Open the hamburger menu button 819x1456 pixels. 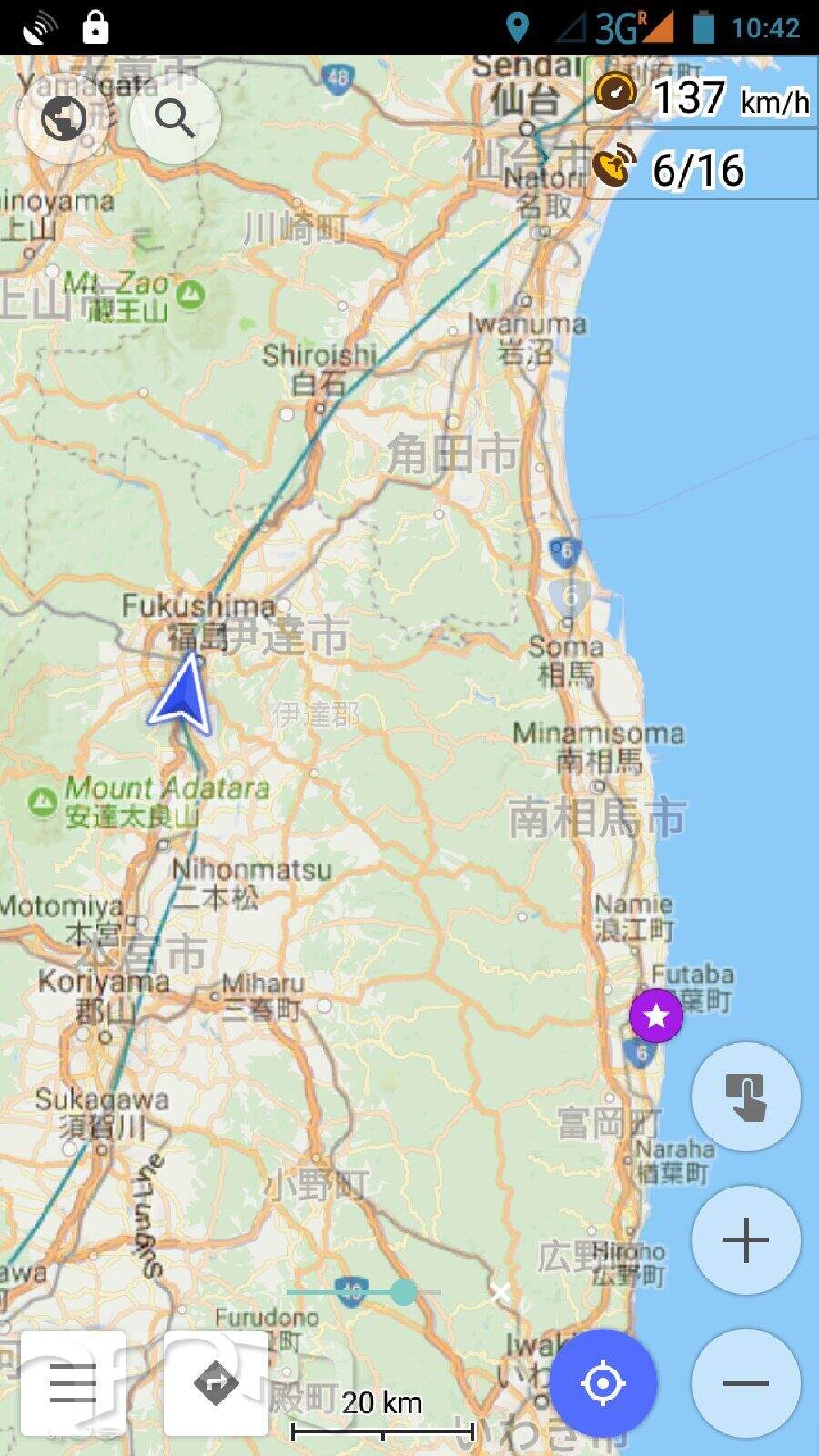click(x=73, y=1385)
